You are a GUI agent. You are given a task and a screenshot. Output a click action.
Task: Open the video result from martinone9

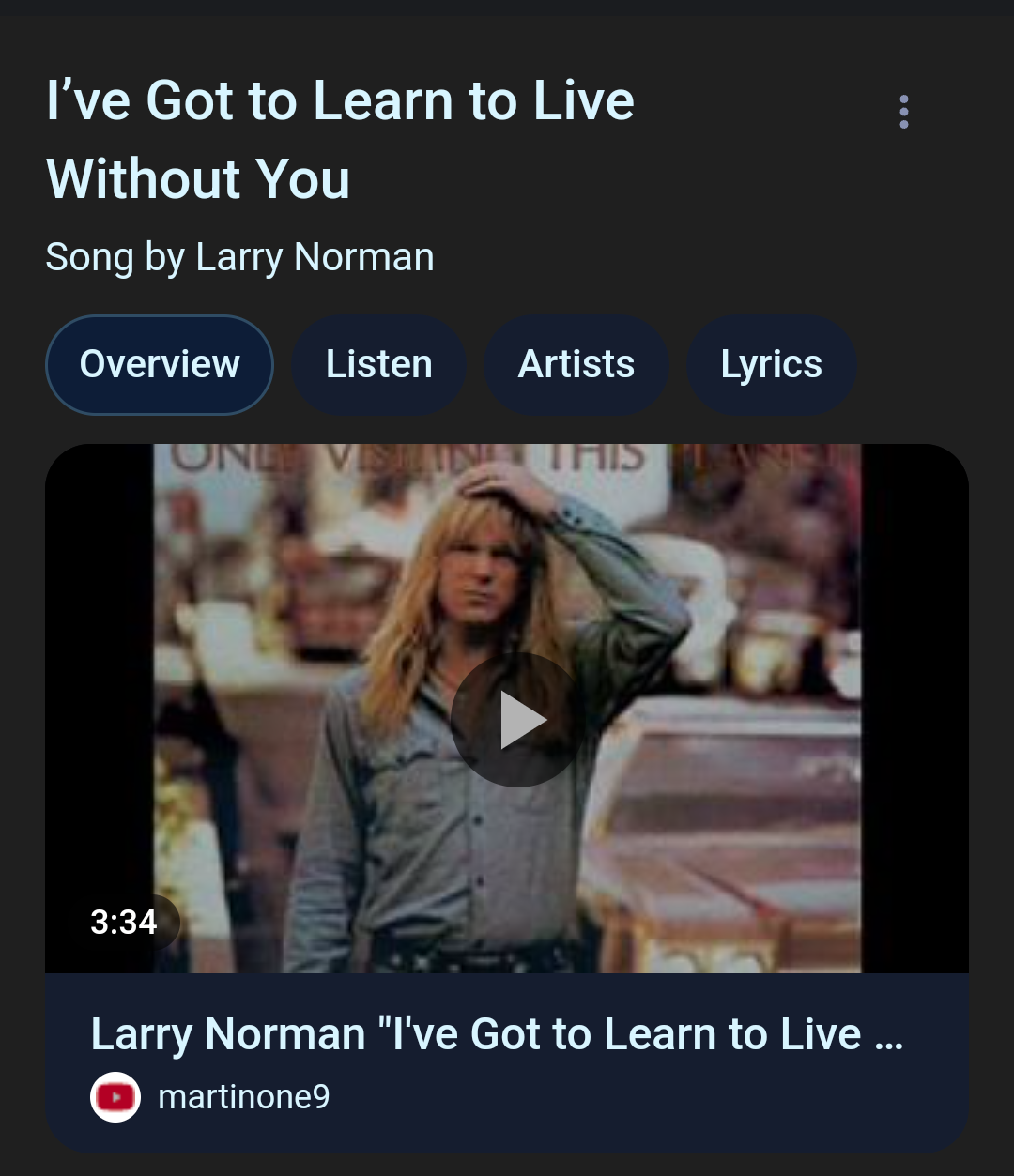click(x=497, y=1034)
